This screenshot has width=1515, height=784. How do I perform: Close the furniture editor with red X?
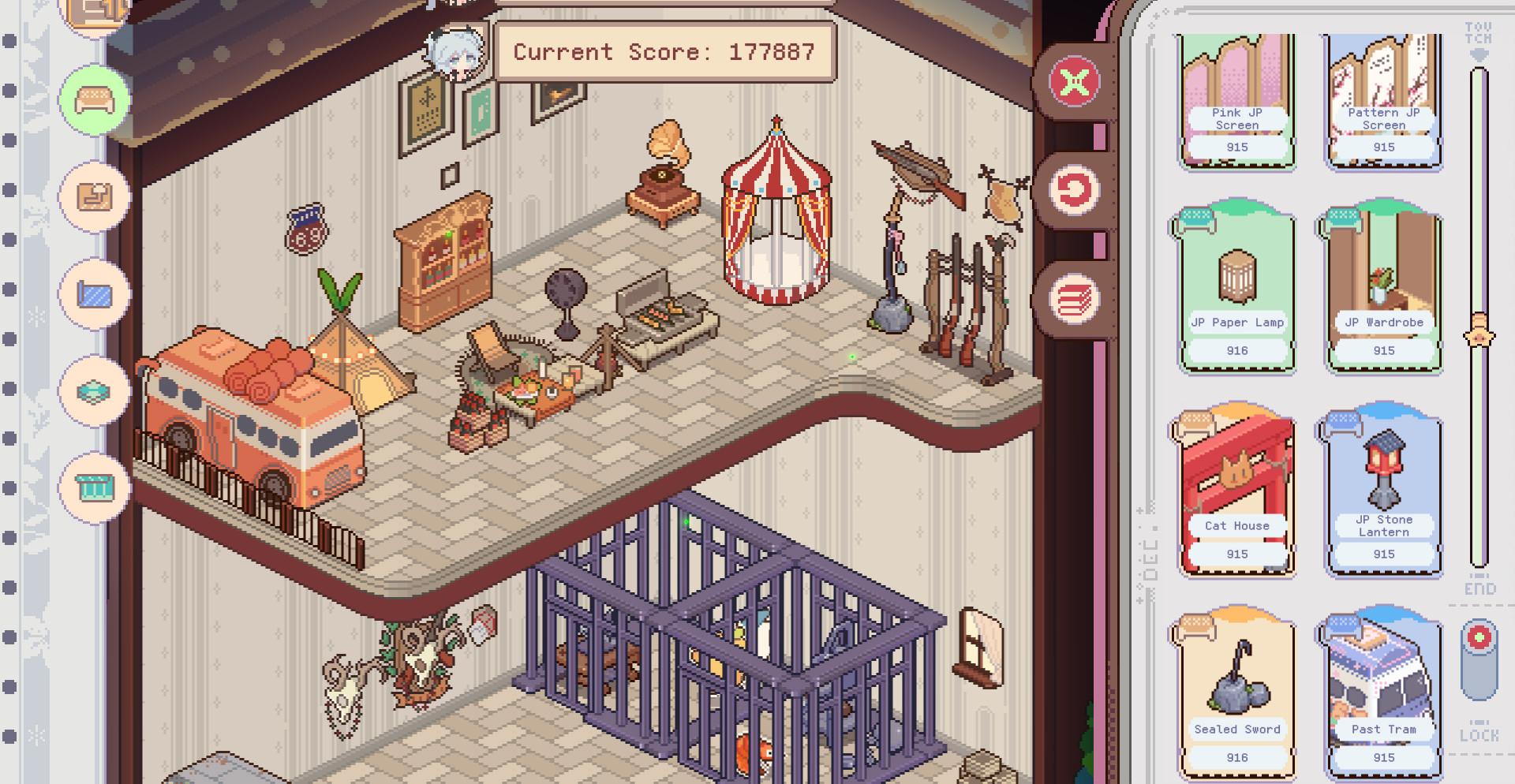(1074, 82)
